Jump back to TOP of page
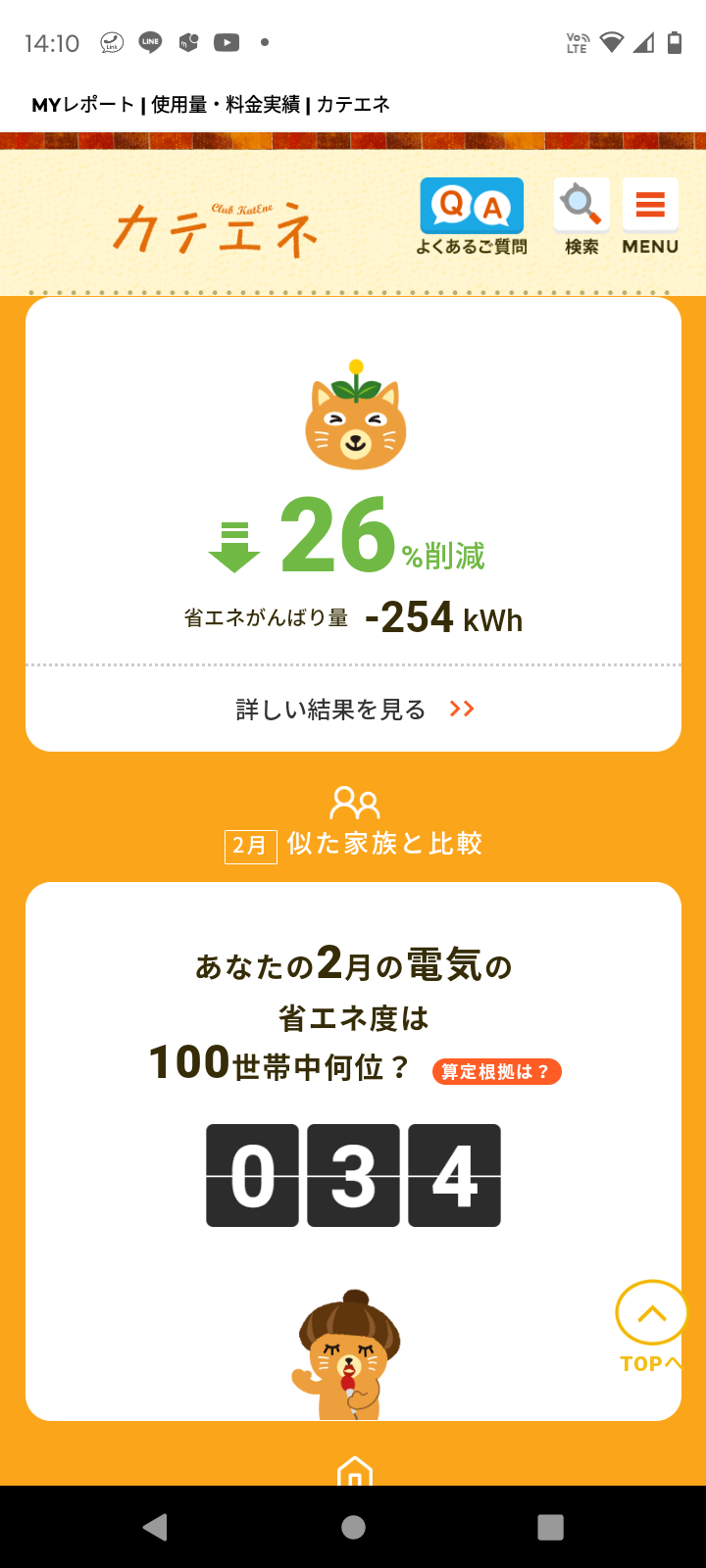 (651, 1325)
